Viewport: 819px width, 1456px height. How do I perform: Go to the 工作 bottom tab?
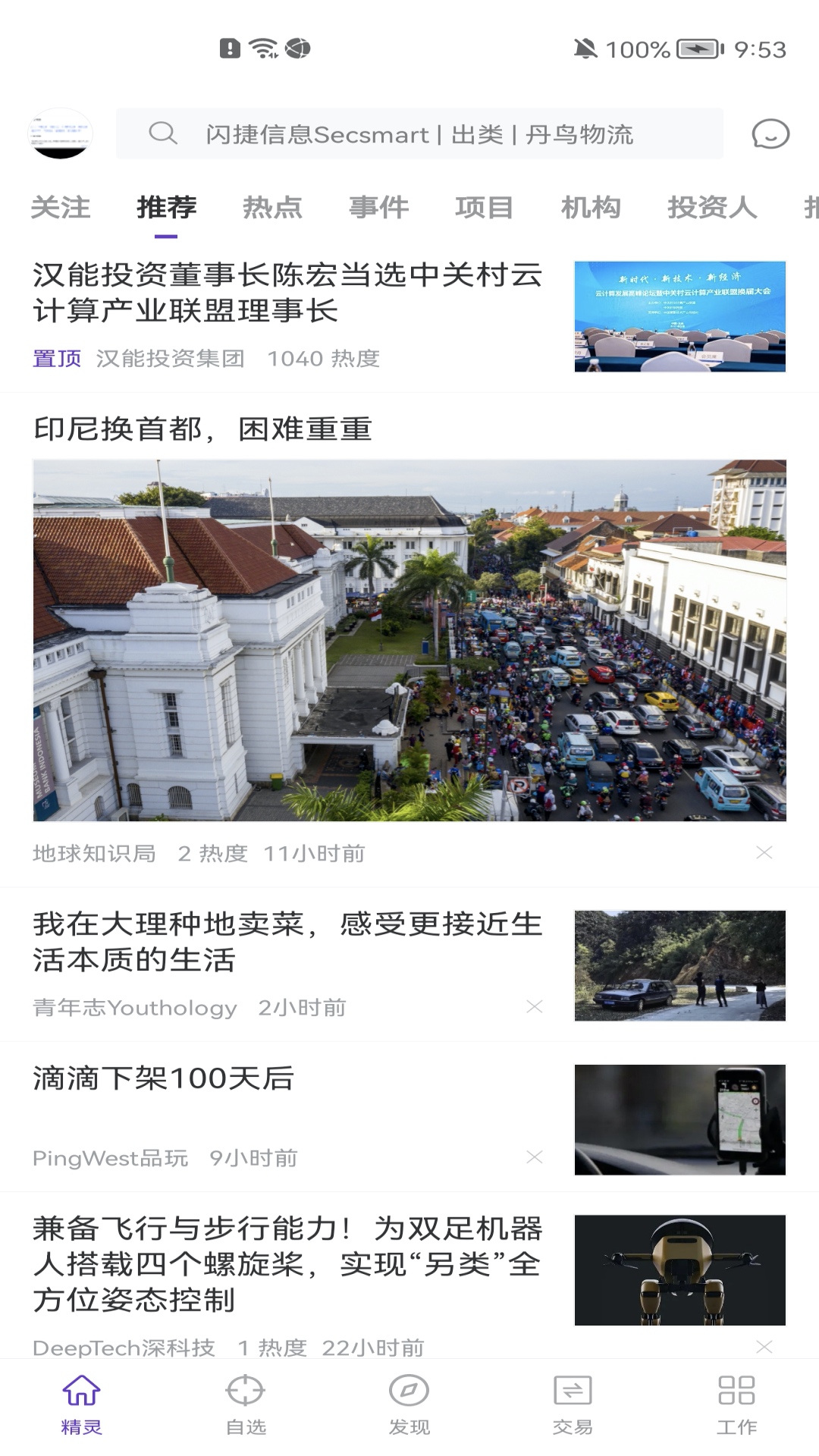pyautogui.click(x=736, y=1404)
